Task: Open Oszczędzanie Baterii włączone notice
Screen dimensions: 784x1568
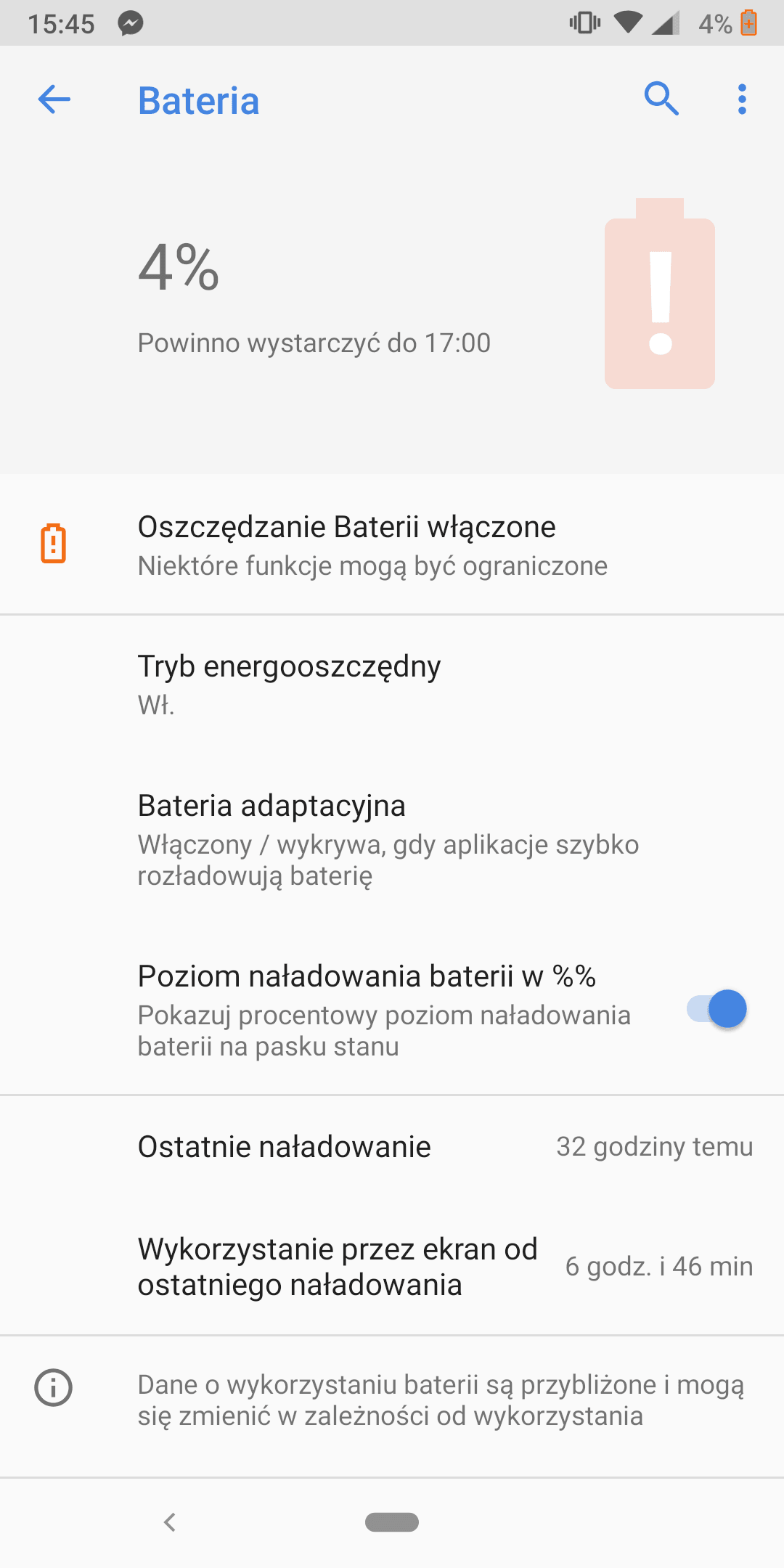Action: (392, 544)
